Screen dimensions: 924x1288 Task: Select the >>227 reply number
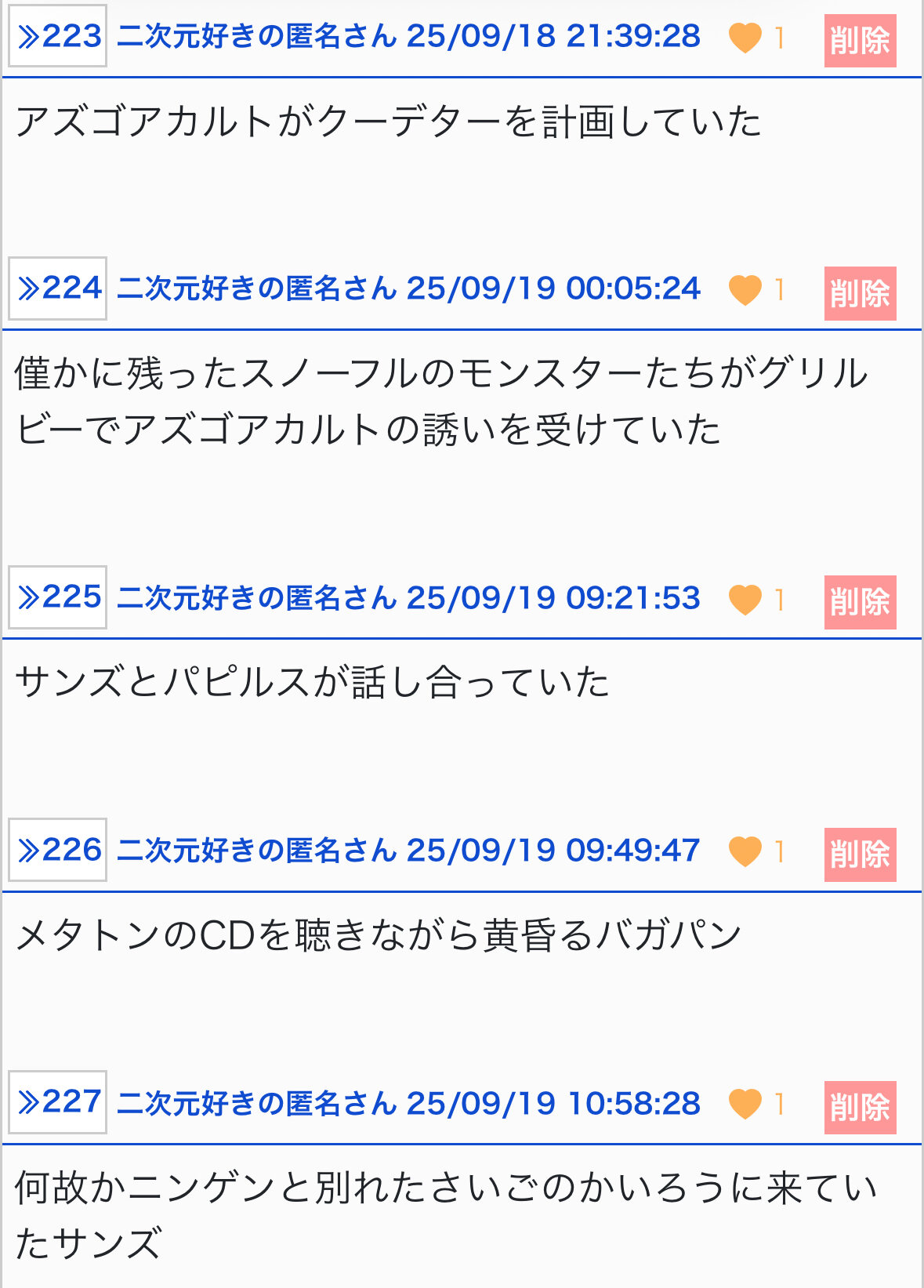tap(58, 1102)
